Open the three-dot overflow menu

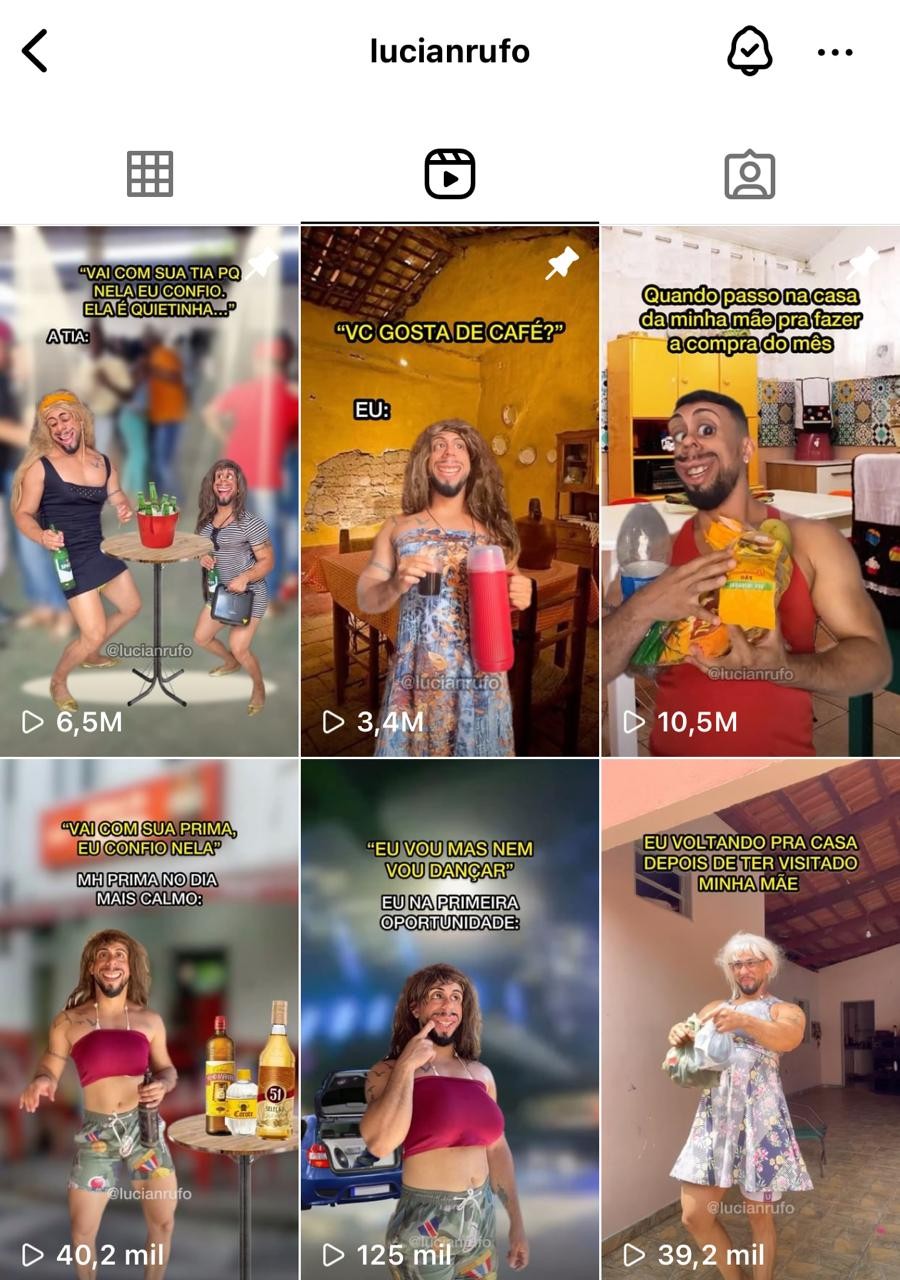tap(835, 52)
